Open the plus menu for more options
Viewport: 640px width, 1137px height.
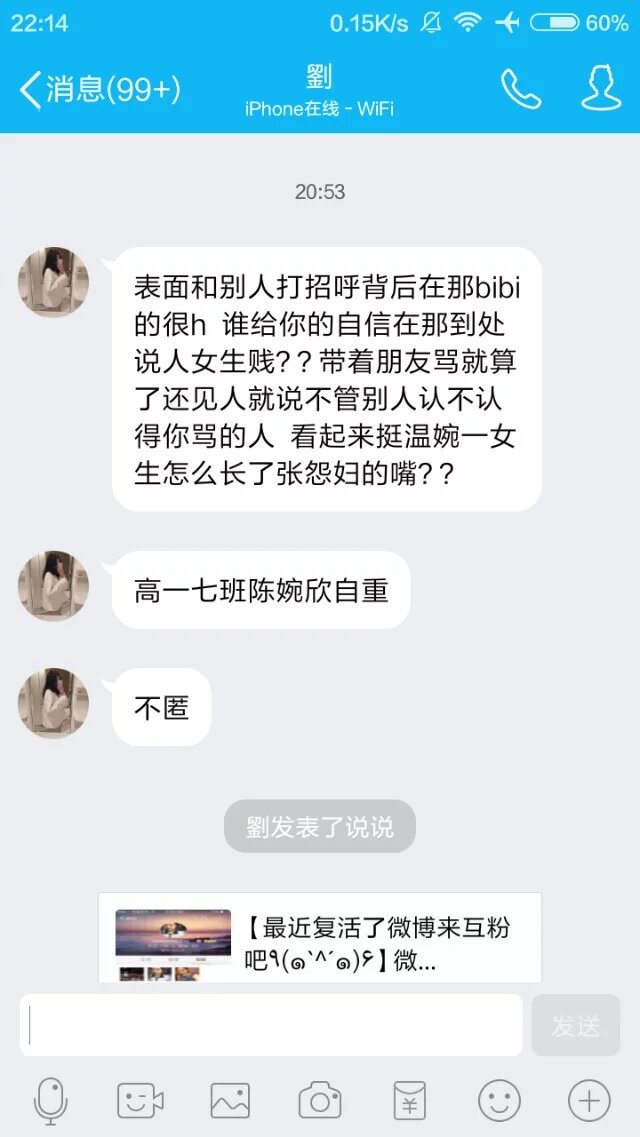[589, 1101]
